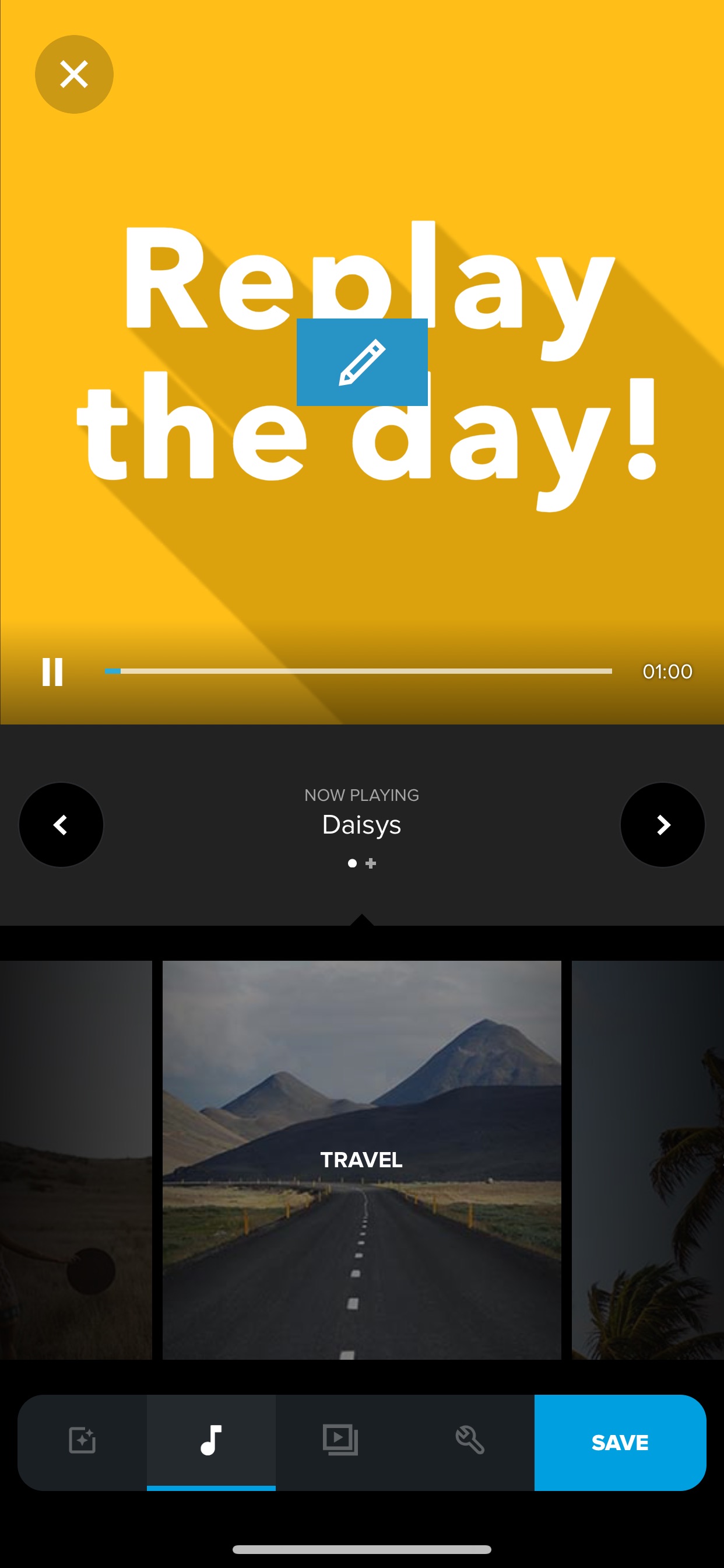Tap the plus page indicator under Daisys
724x1568 pixels.
[x=371, y=863]
